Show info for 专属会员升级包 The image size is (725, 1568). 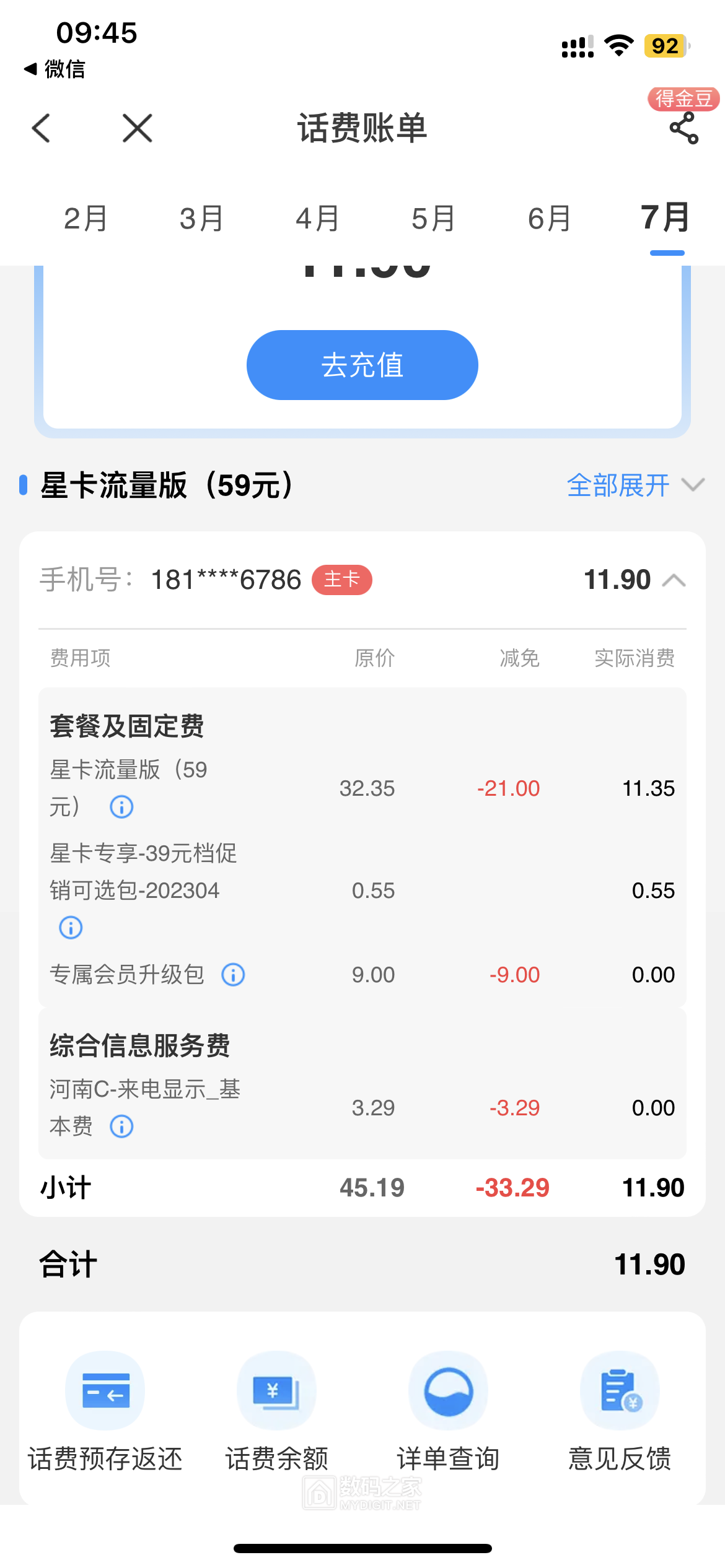click(233, 975)
